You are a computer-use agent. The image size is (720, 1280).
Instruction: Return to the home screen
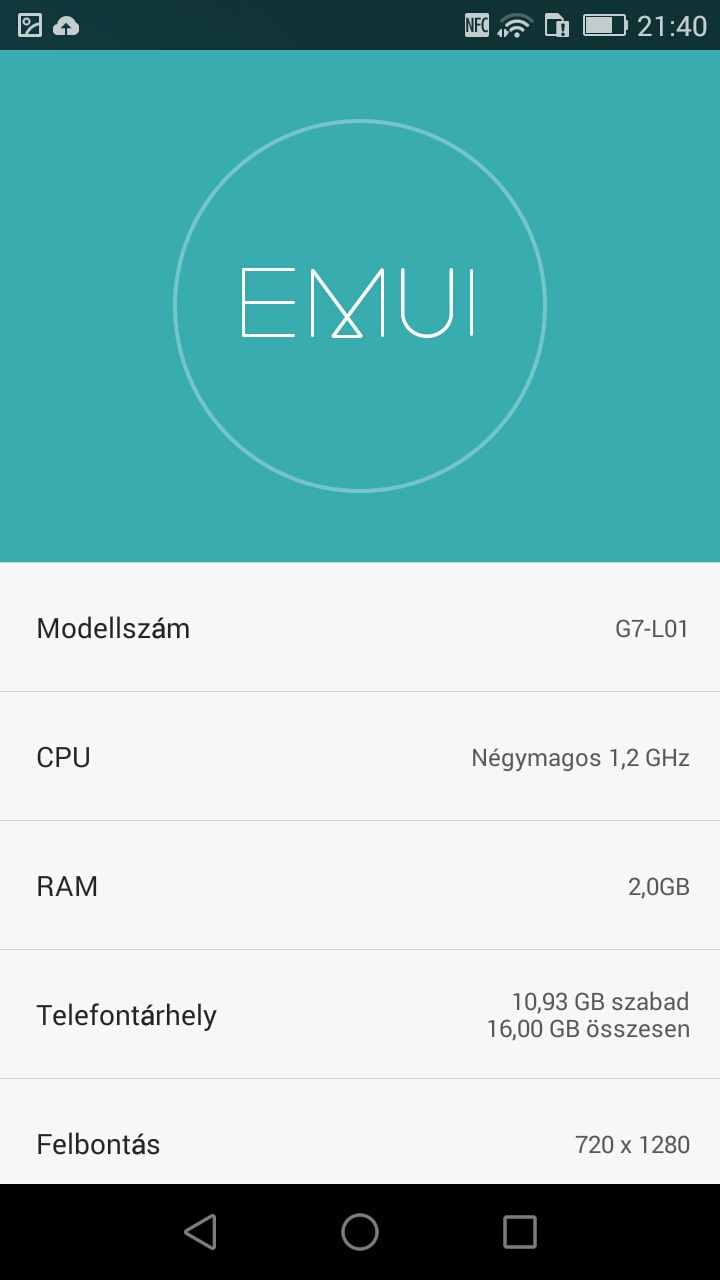[x=360, y=1231]
